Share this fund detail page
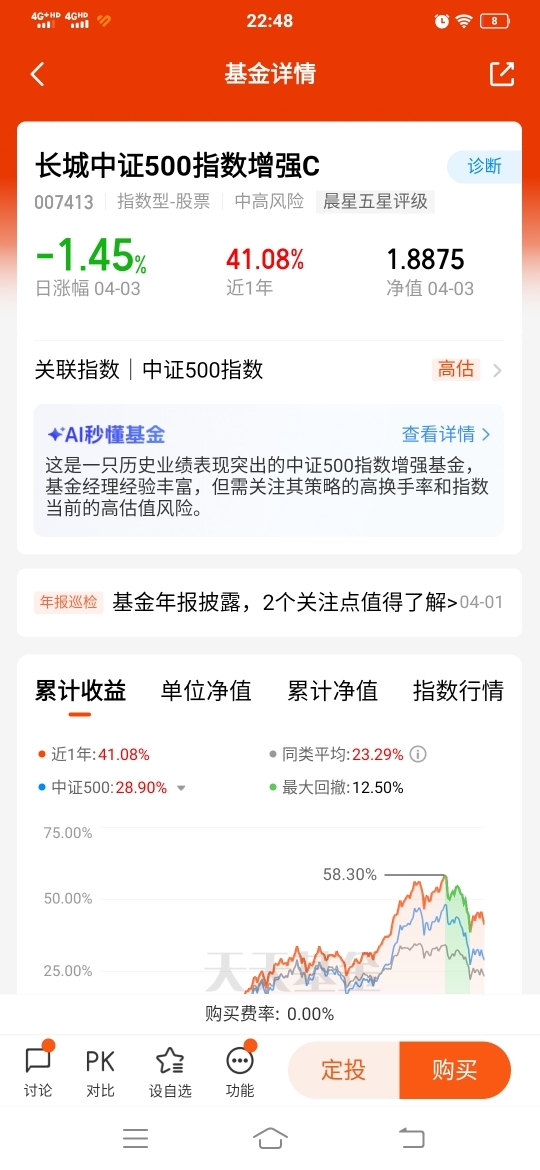Screen dimensions: 540x1170 tap(502, 74)
